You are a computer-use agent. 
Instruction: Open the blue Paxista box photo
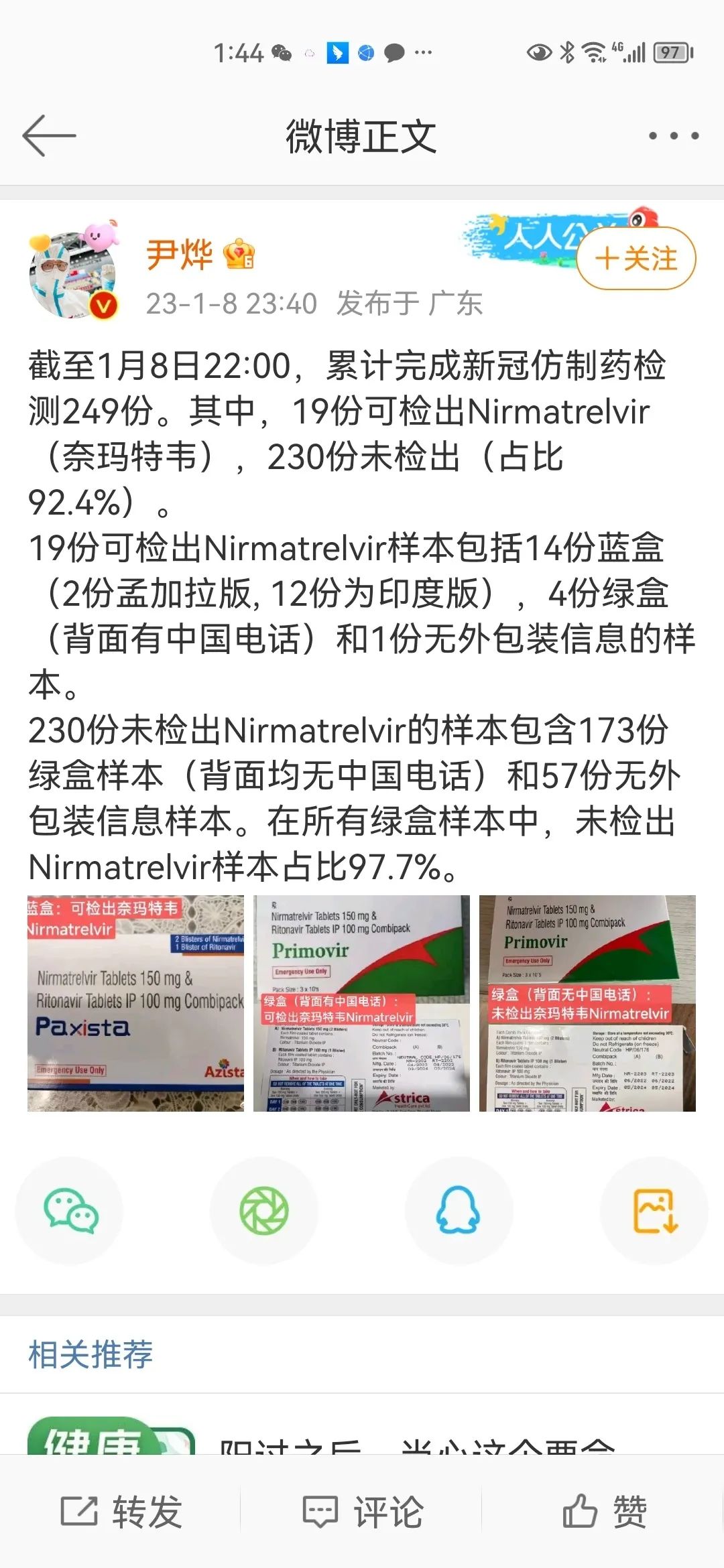pyautogui.click(x=135, y=1005)
